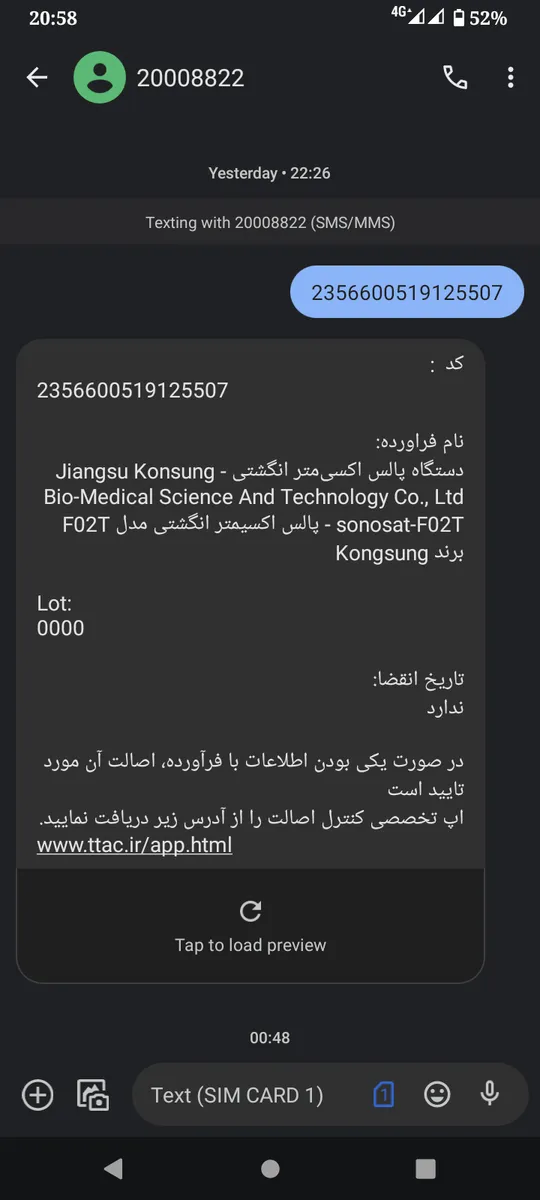Open the gallery and camera attach icon
The width and height of the screenshot is (540, 1200).
click(93, 1095)
